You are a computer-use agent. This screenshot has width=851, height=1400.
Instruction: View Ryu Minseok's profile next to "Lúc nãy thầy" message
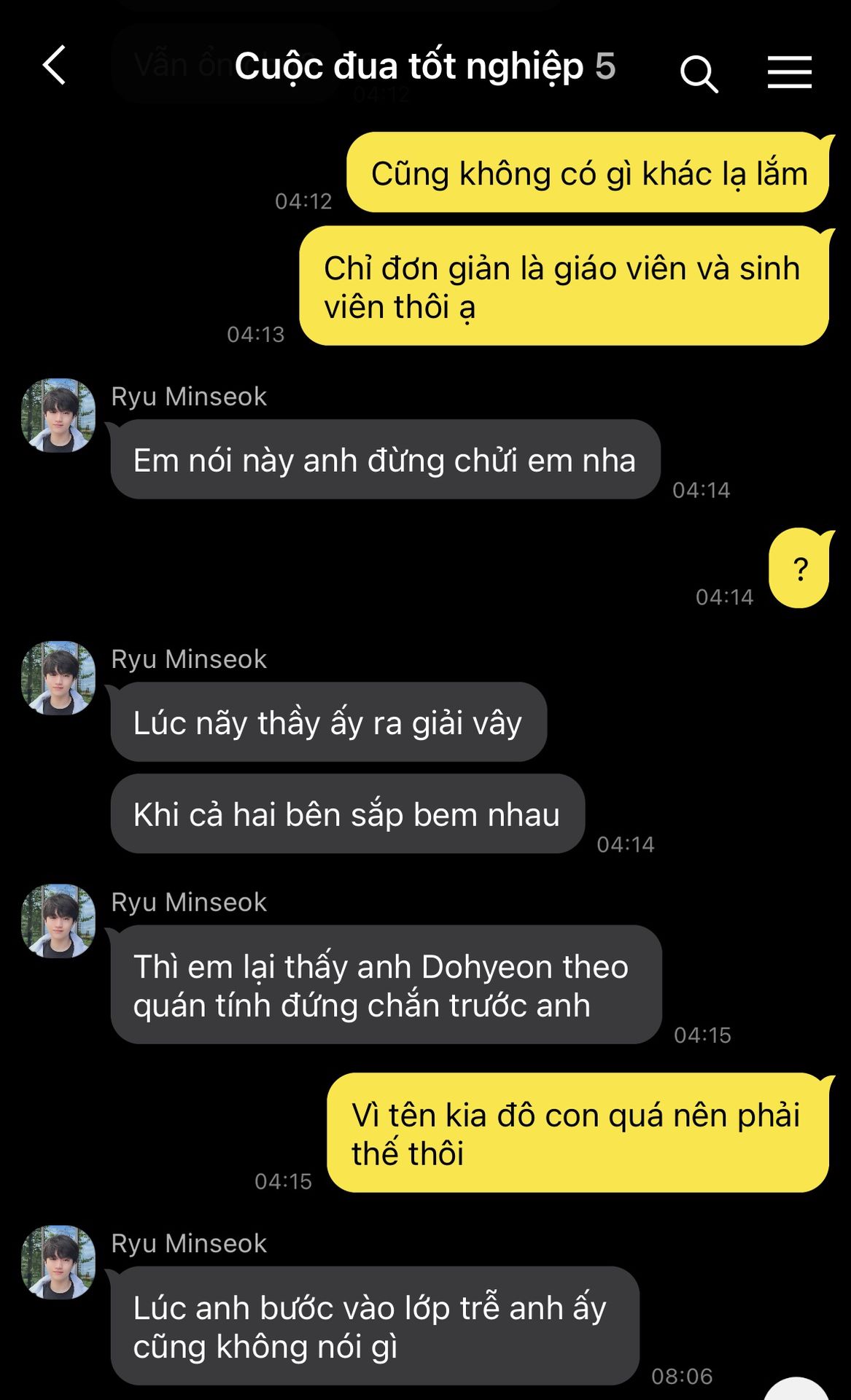coord(58,678)
